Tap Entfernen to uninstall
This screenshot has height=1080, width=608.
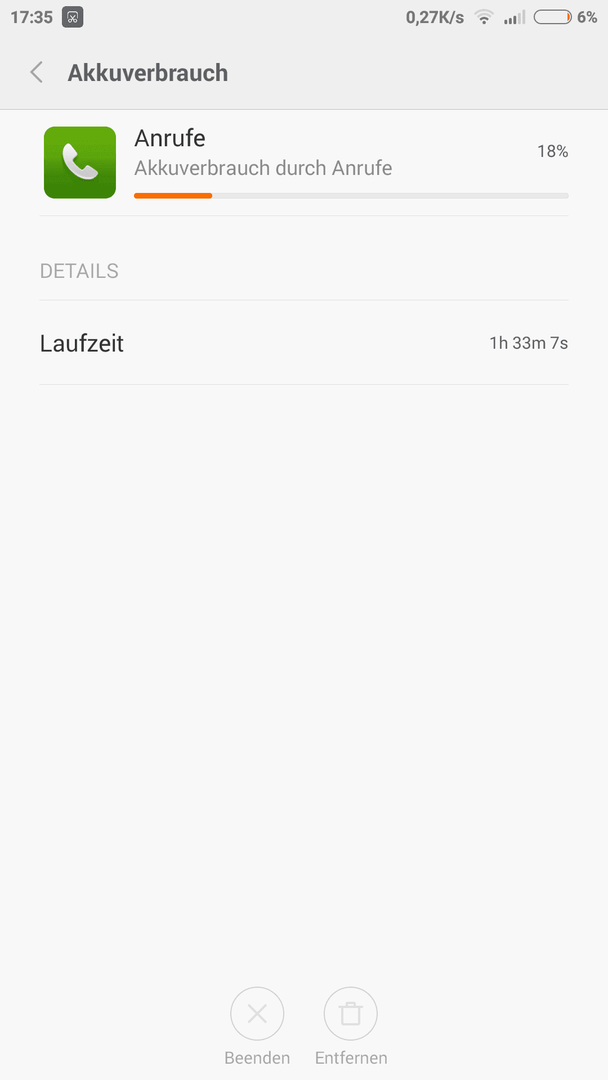click(350, 1026)
